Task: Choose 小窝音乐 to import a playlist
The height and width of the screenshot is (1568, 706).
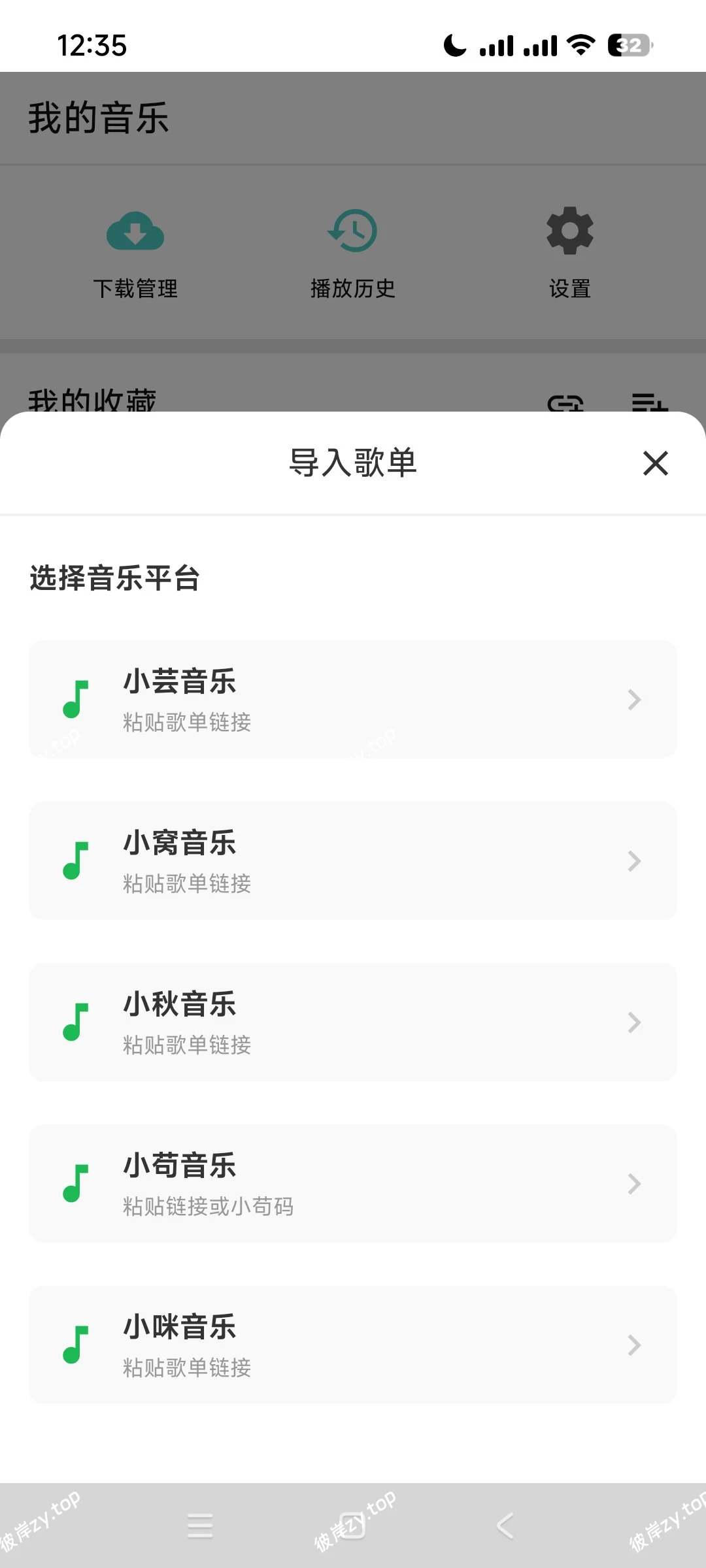Action: [353, 860]
